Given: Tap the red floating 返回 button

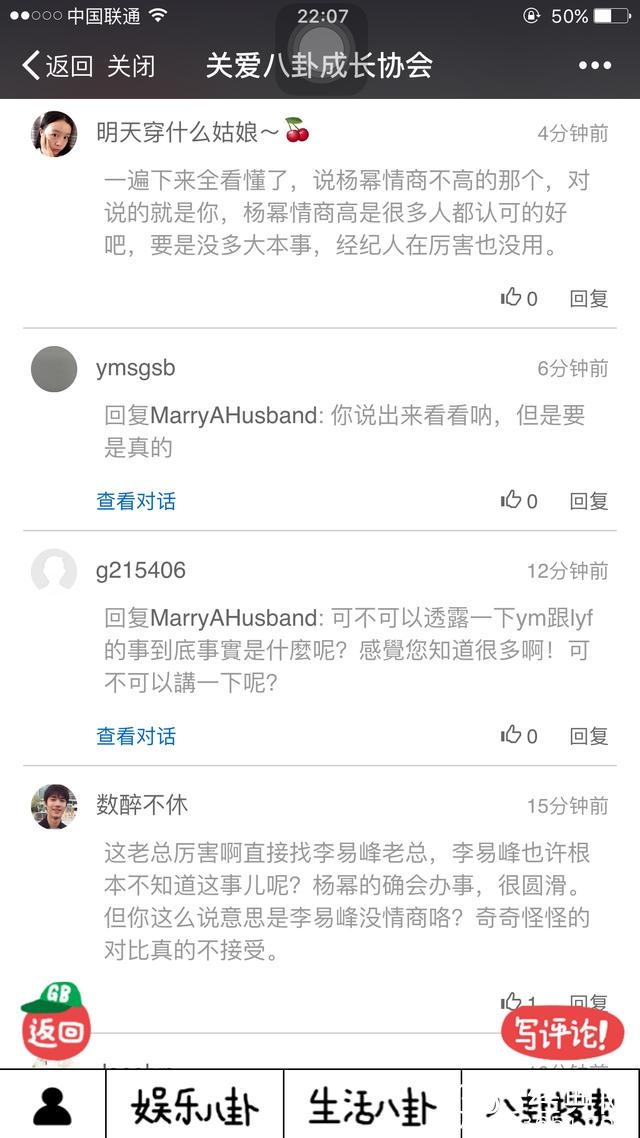Looking at the screenshot, I should click(55, 1022).
